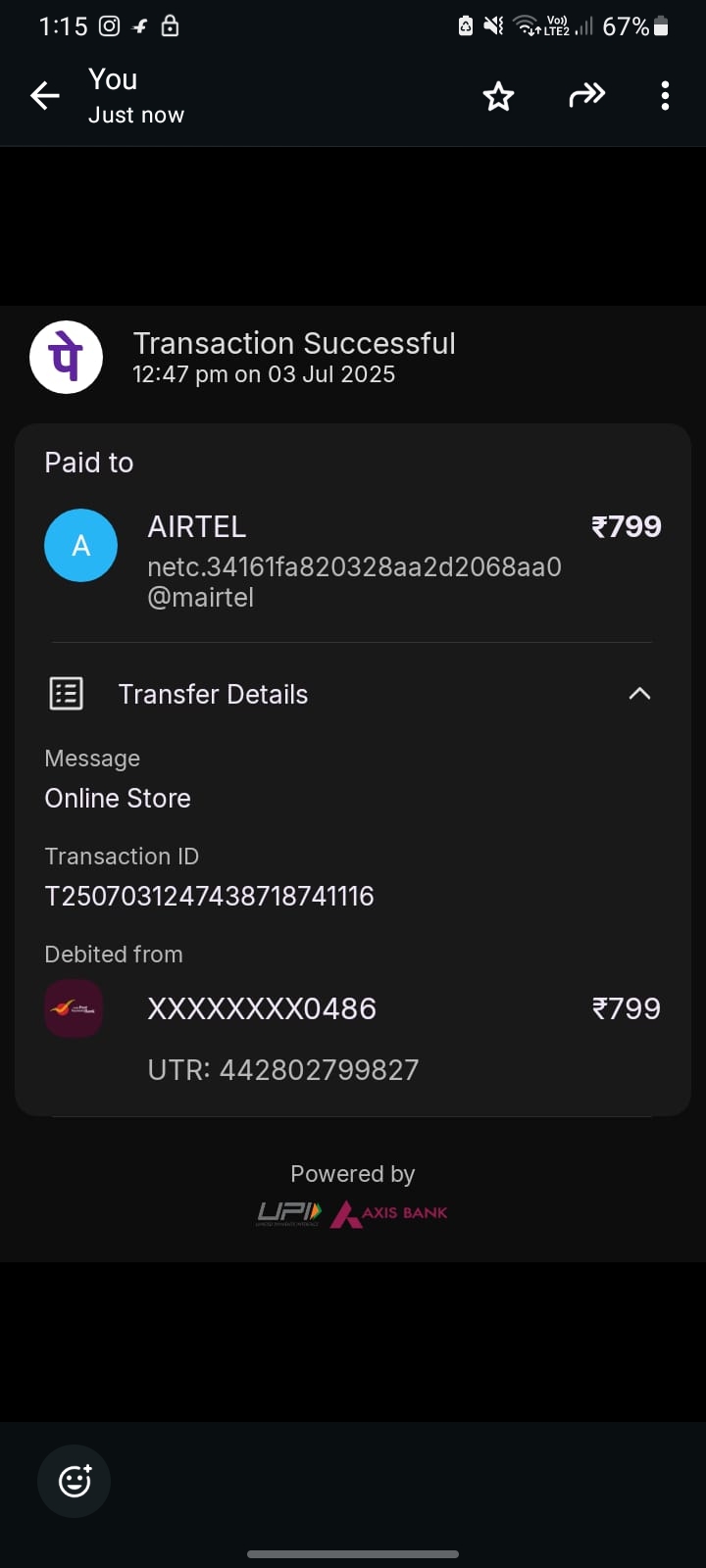The height and width of the screenshot is (1568, 706).
Task: Add an emoji reaction to the image
Action: coord(75,1481)
